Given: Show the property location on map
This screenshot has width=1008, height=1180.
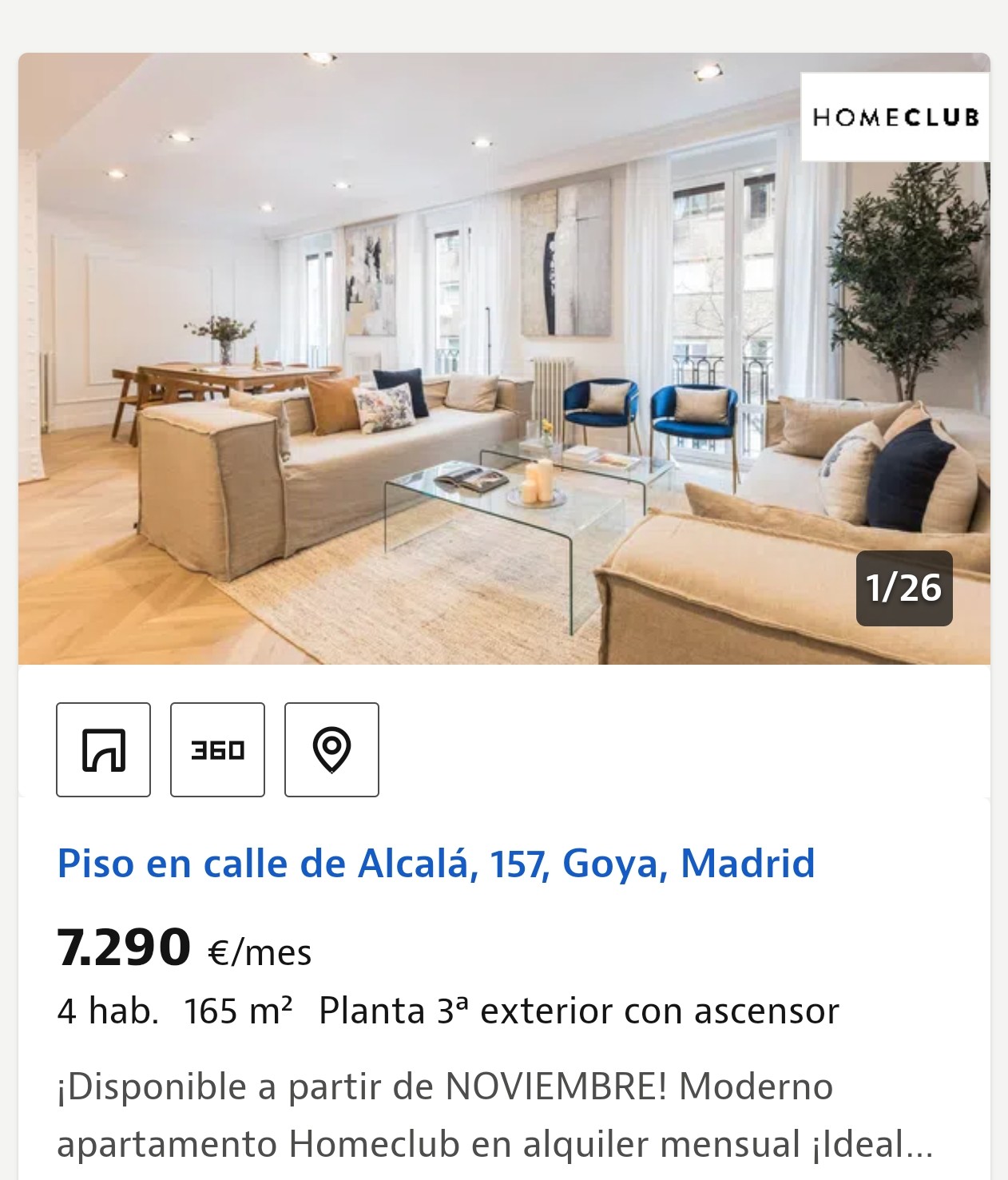Looking at the screenshot, I should coord(331,749).
